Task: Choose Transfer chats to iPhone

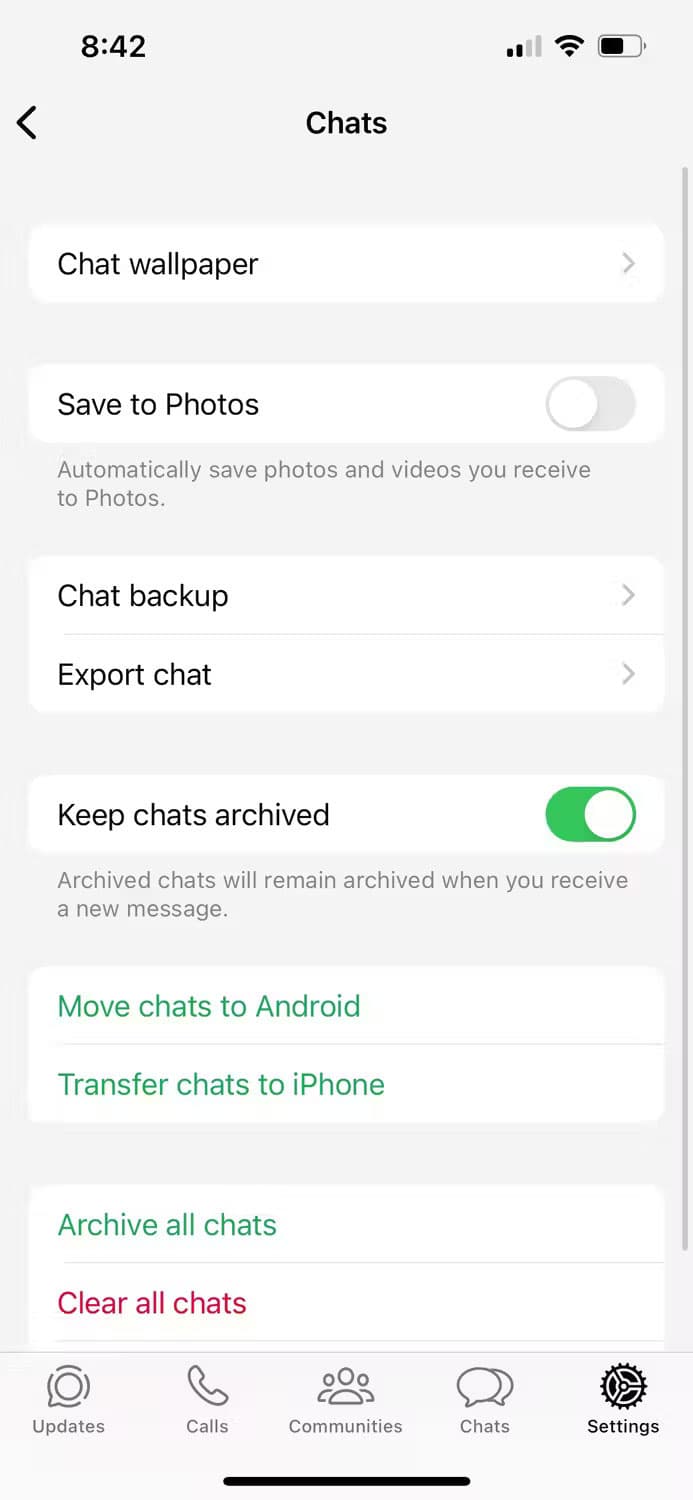Action: [x=221, y=1085]
